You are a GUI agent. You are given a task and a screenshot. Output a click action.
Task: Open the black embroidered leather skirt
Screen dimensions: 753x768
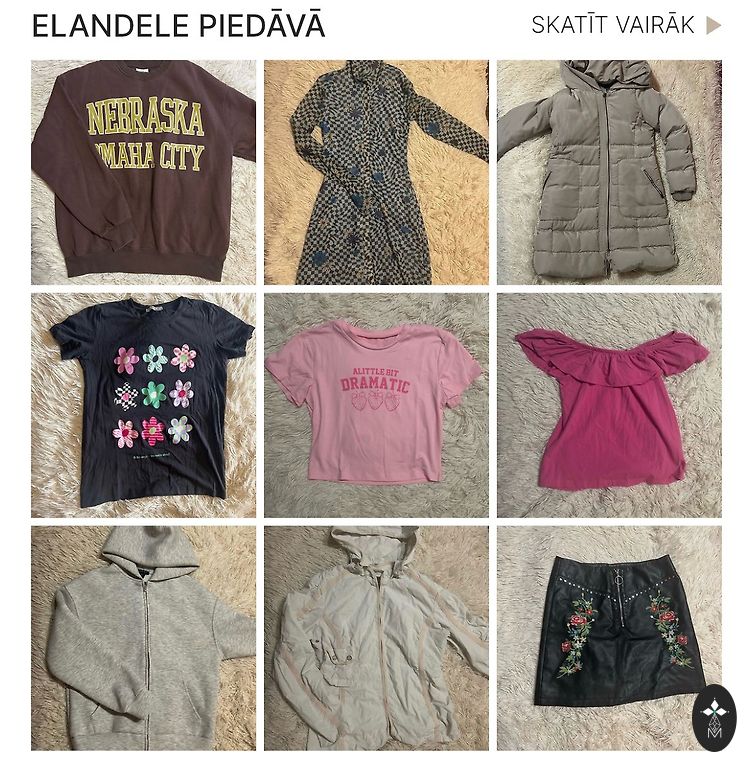tap(600, 630)
